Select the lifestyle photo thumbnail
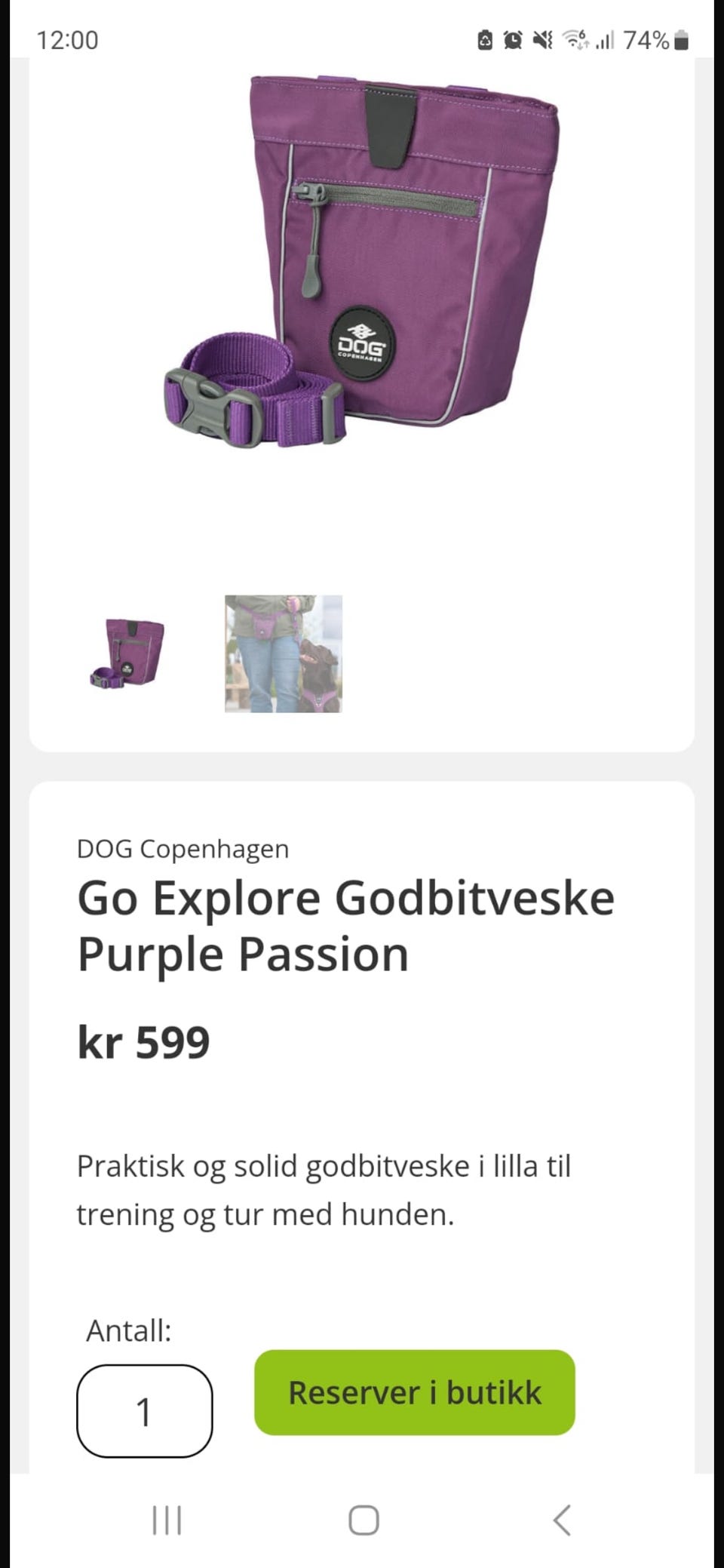 pyautogui.click(x=283, y=653)
